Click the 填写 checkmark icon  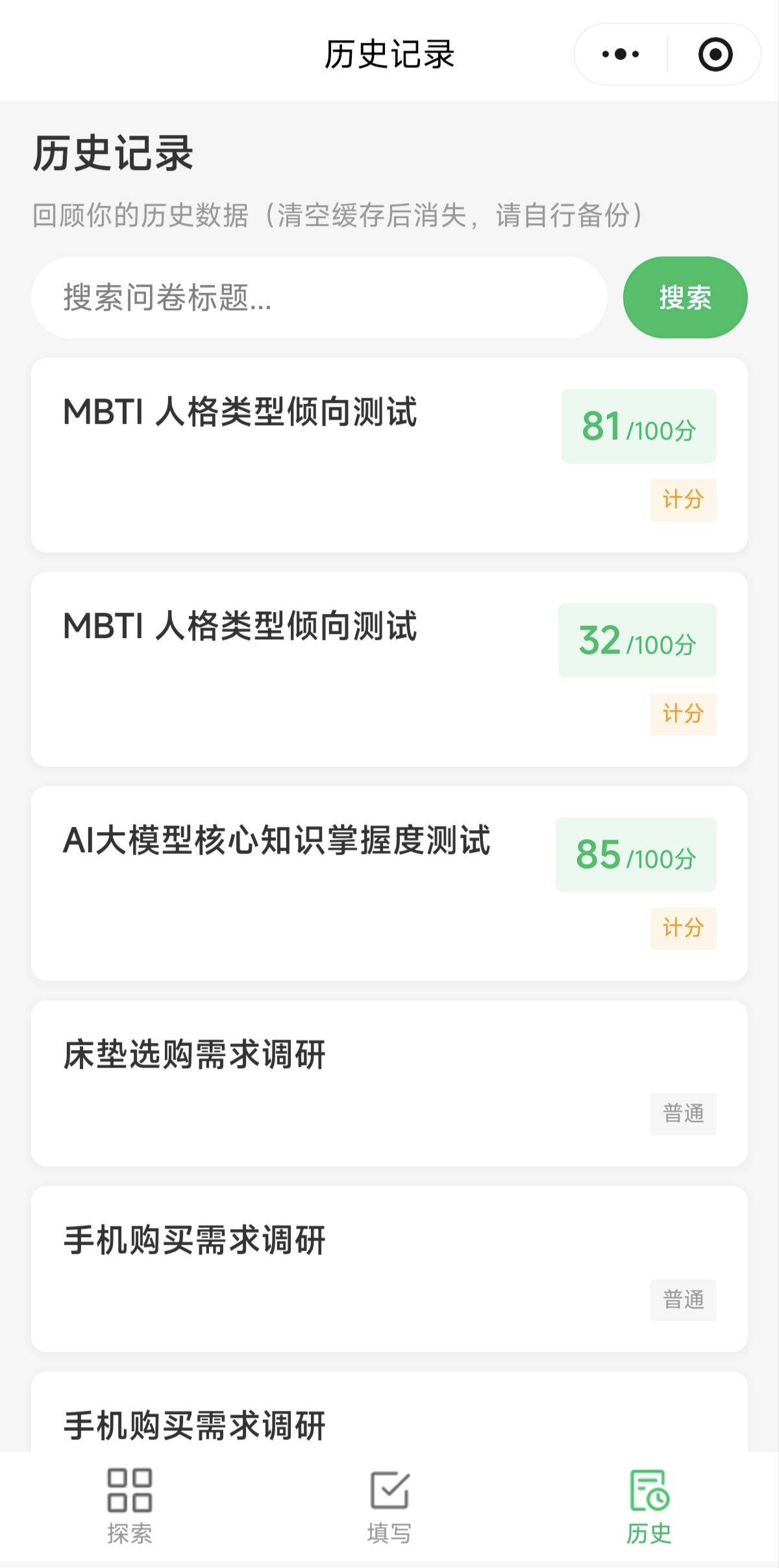pos(388,1489)
